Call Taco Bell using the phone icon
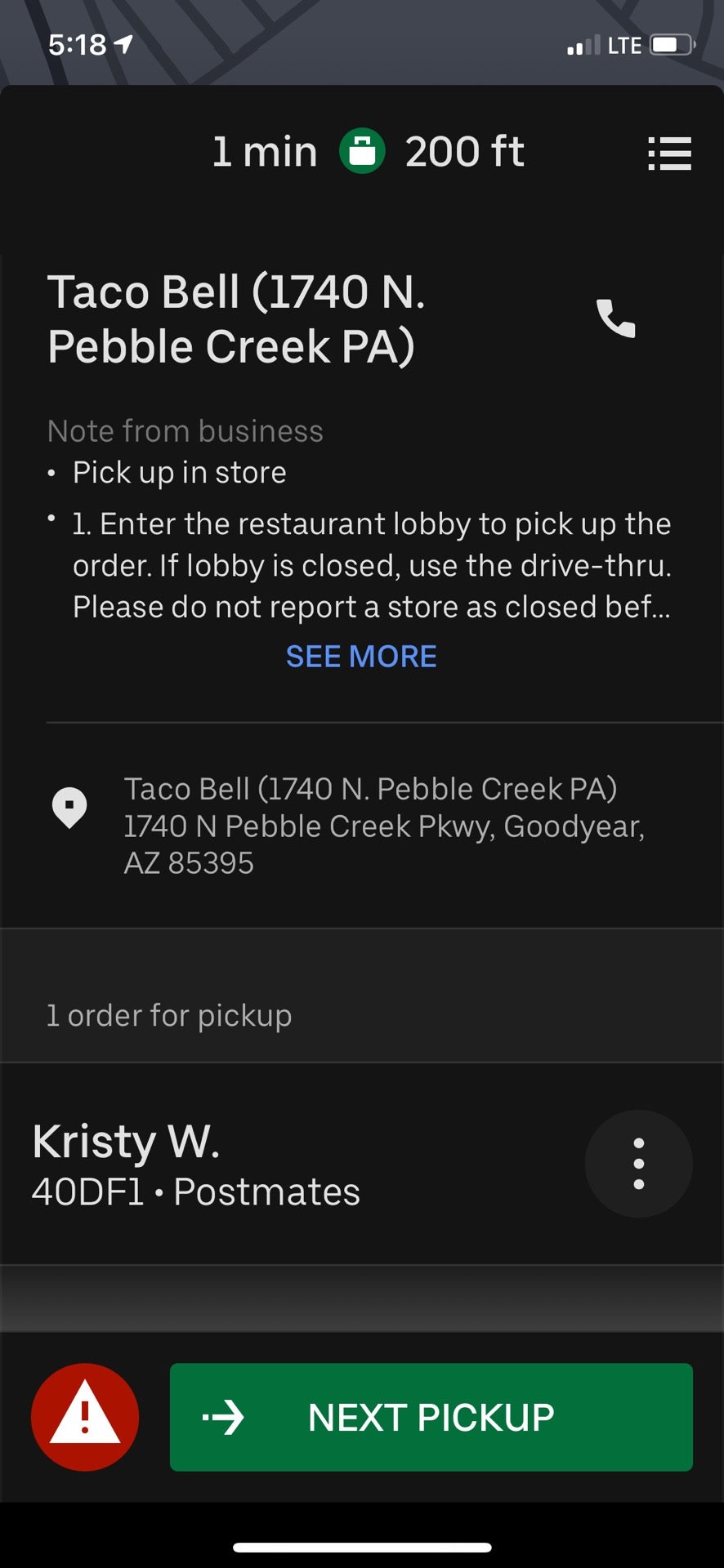The width and height of the screenshot is (724, 1568). click(615, 318)
